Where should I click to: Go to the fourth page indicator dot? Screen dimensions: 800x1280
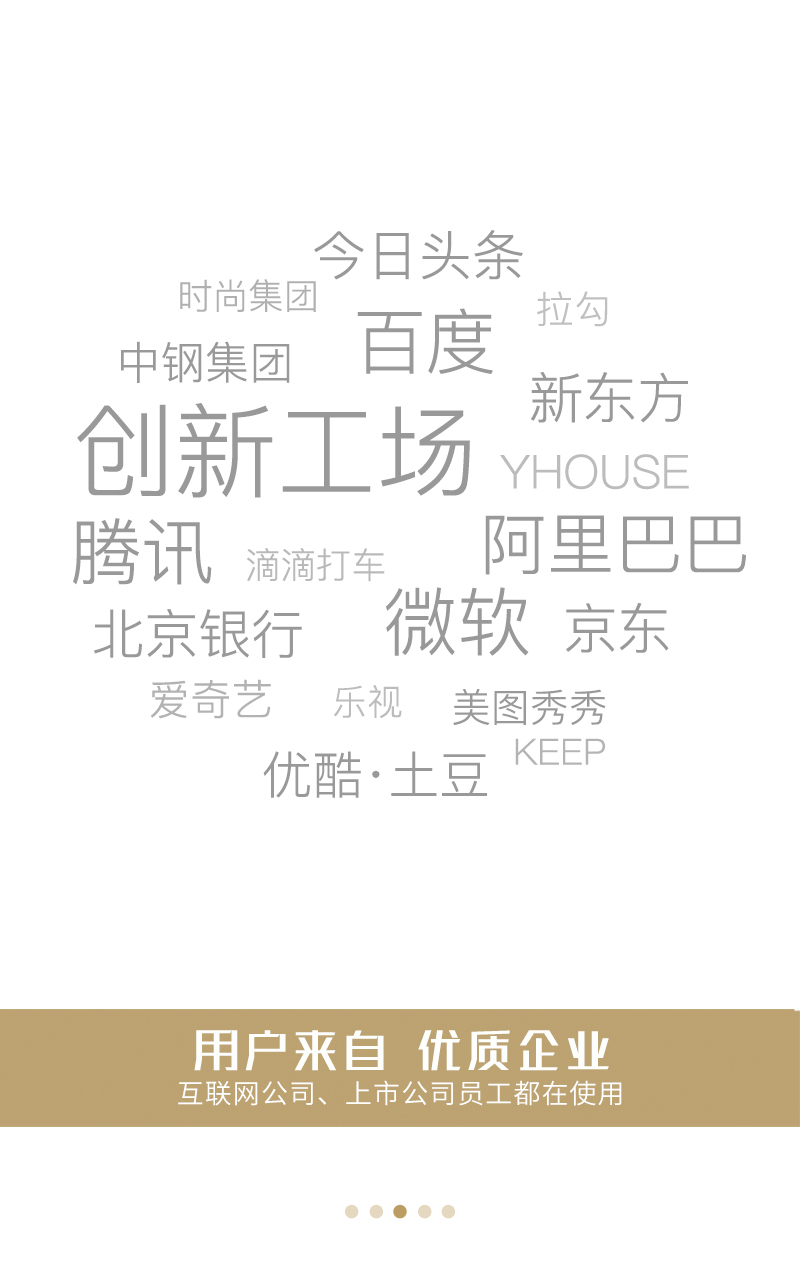tap(424, 1211)
